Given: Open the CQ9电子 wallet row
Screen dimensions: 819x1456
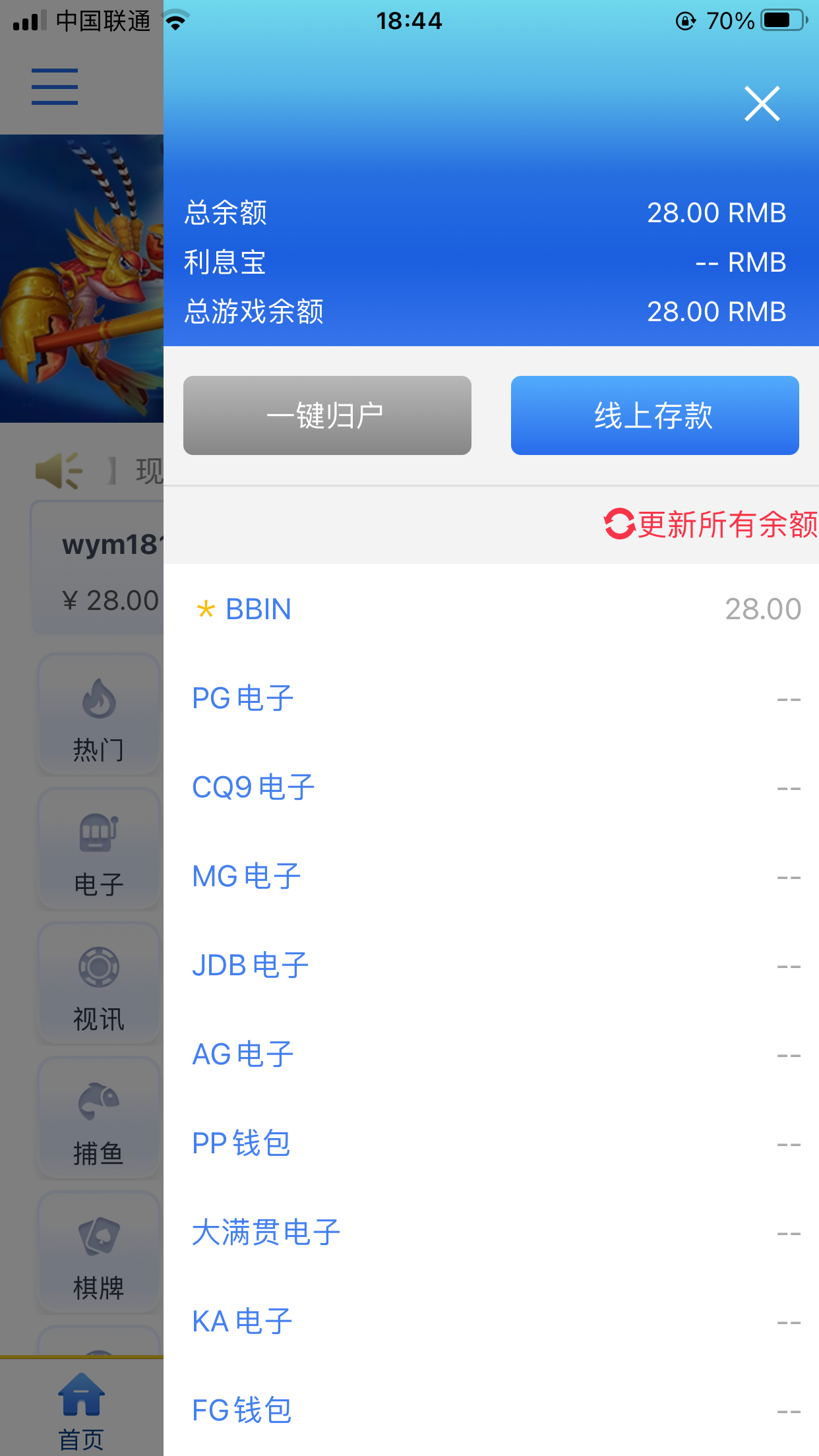Looking at the screenshot, I should [491, 787].
